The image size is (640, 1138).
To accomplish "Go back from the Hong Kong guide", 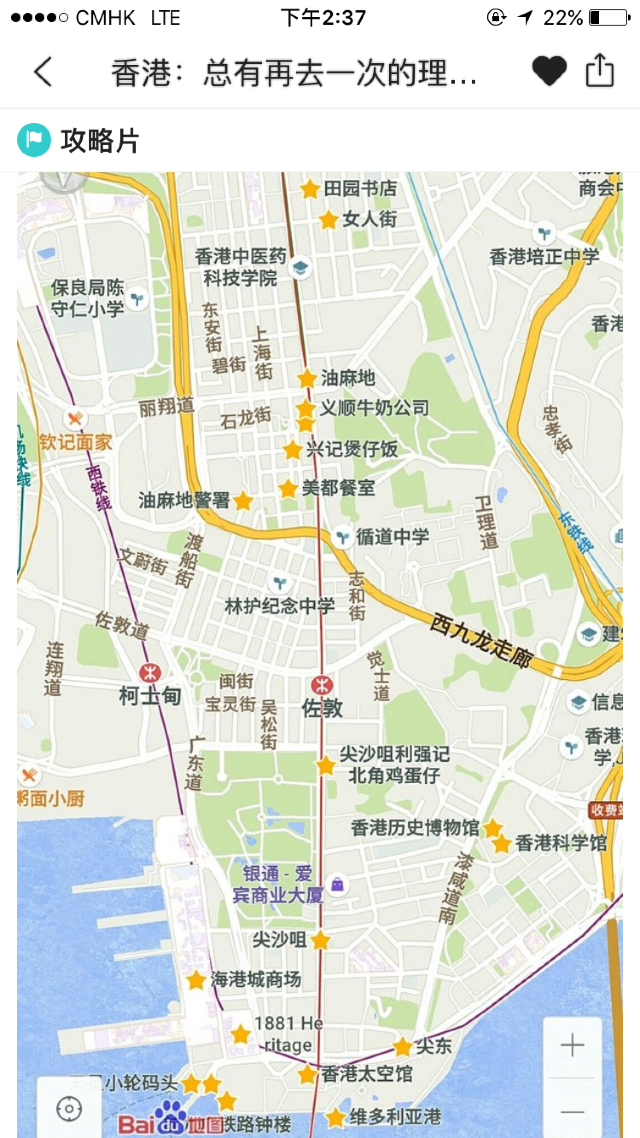I will (44, 72).
